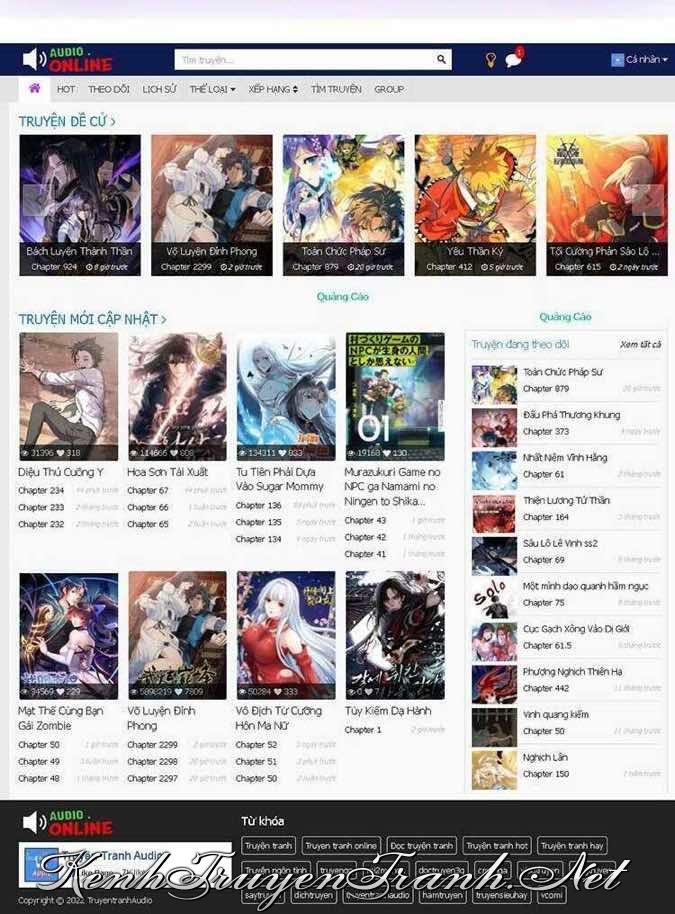This screenshot has width=675, height=914.
Task: Select the Truyện tranh hot keyword tag
Action: pyautogui.click(x=497, y=846)
